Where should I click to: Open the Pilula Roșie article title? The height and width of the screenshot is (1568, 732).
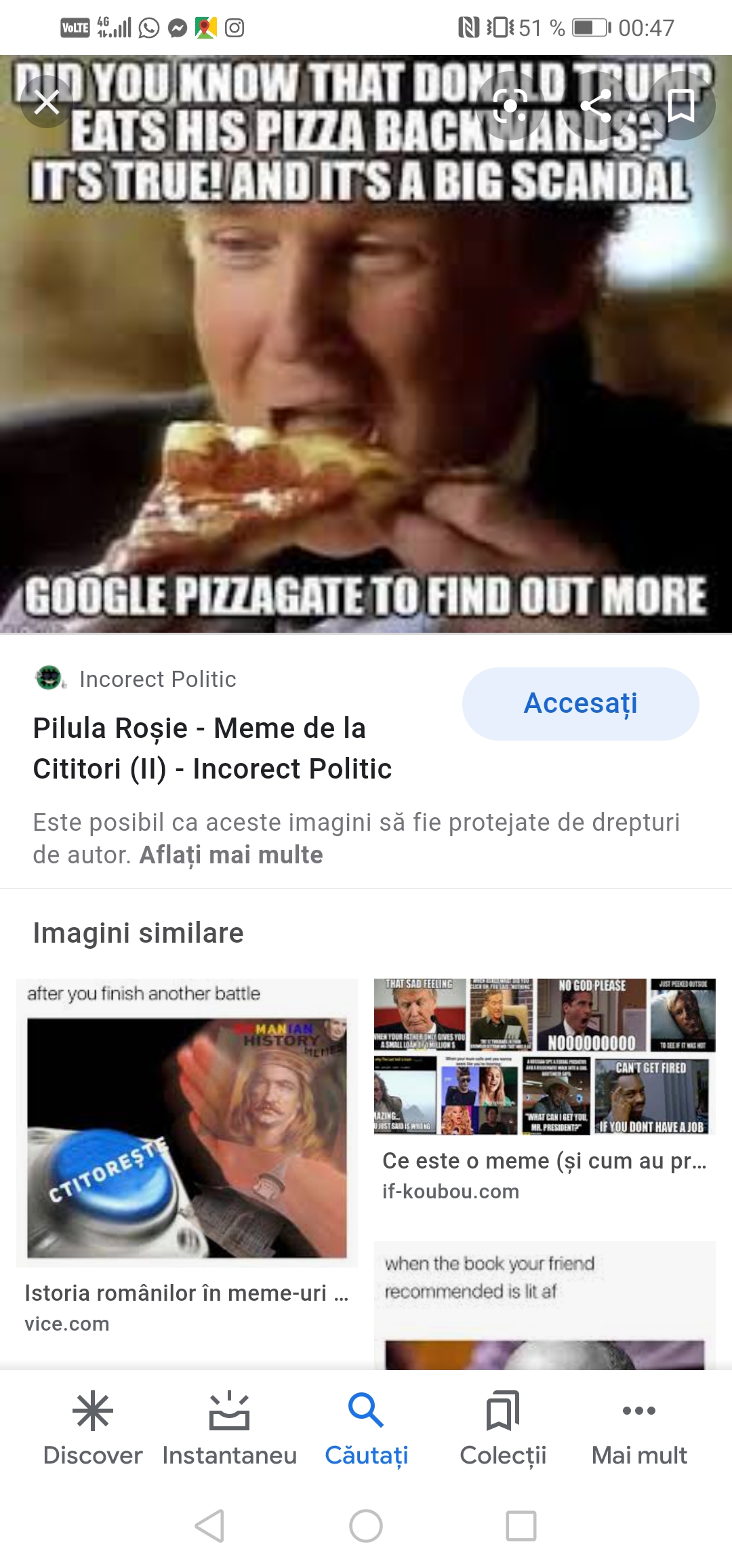pyautogui.click(x=212, y=748)
